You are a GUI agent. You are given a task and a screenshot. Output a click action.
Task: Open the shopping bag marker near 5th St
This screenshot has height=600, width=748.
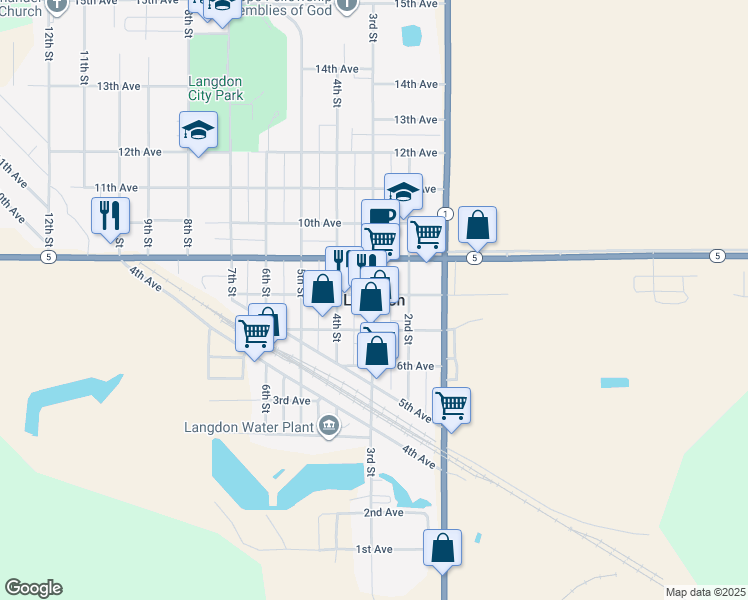[322, 292]
